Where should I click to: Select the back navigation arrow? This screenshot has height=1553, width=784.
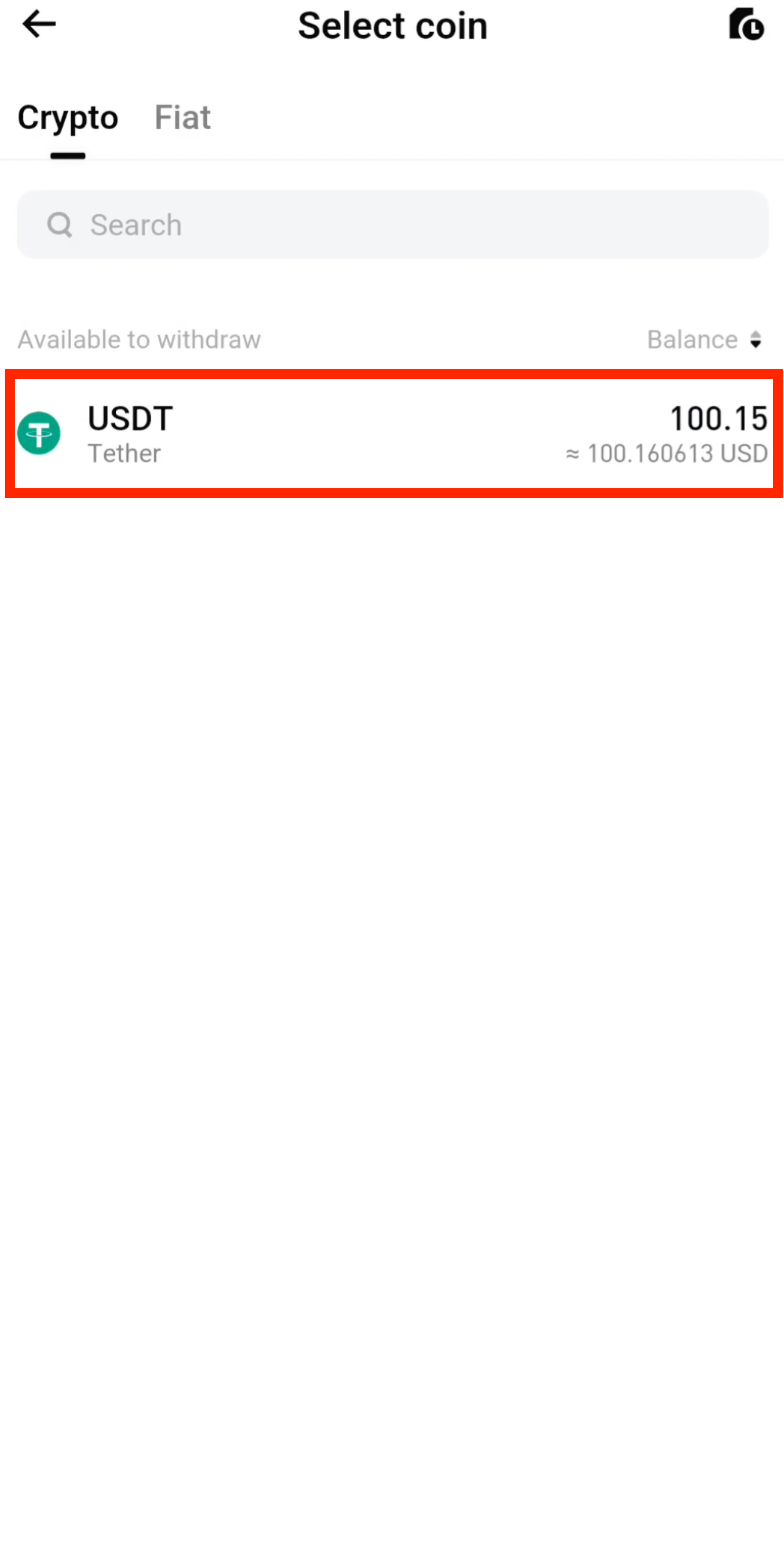(38, 24)
